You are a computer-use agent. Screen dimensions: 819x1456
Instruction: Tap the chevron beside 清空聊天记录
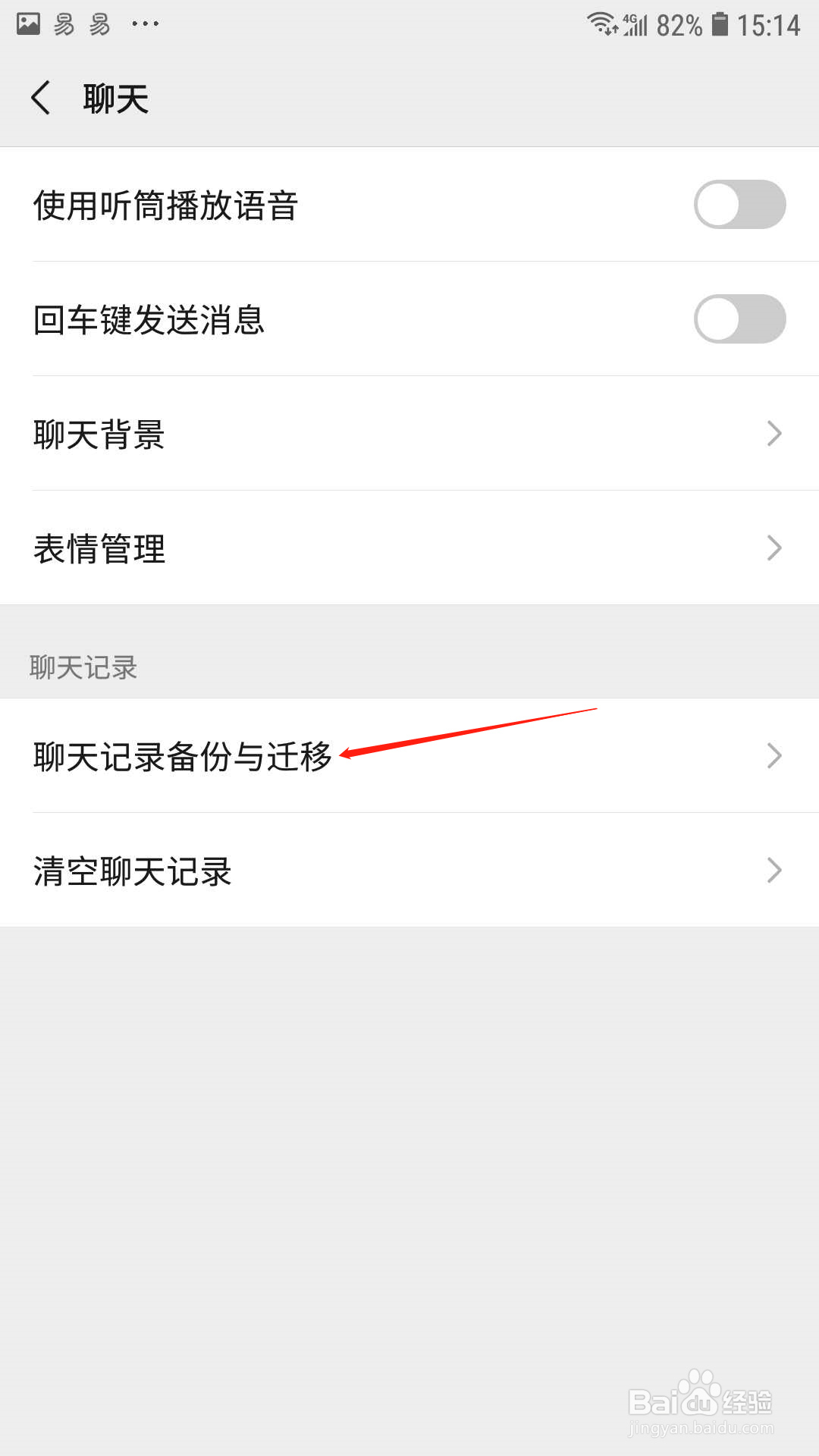coord(773,871)
